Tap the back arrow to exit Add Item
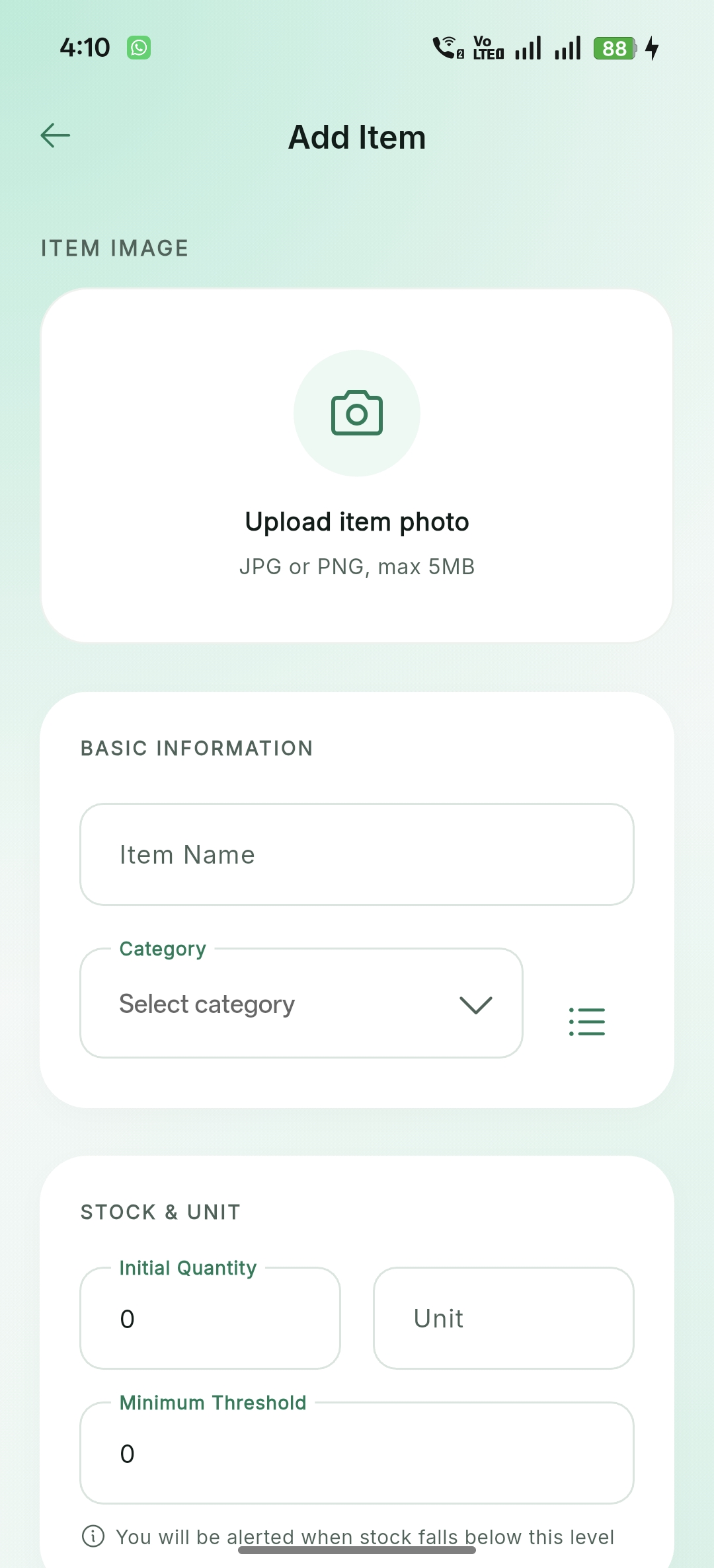Image resolution: width=714 pixels, height=1568 pixels. (x=55, y=135)
